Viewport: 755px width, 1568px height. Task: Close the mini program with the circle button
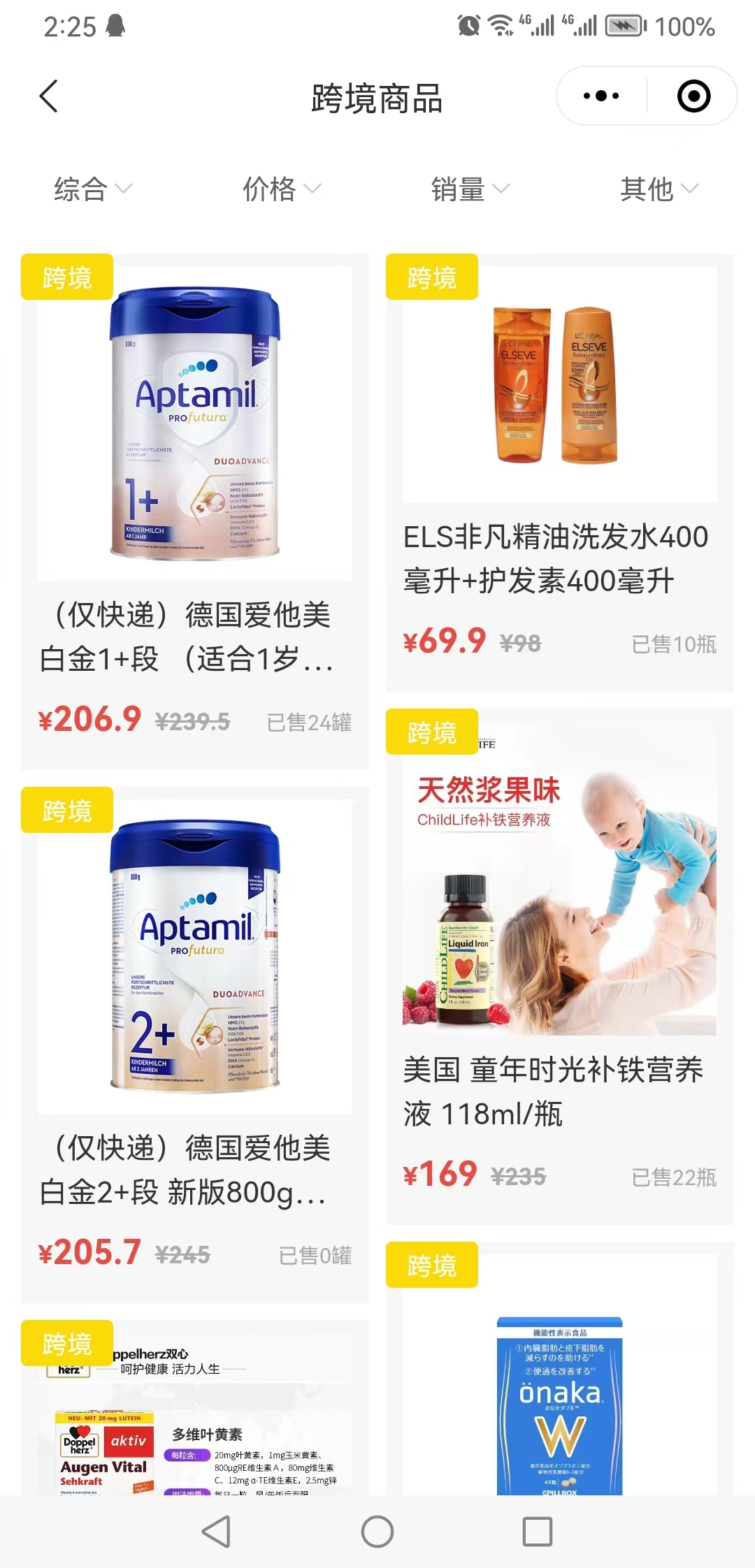click(x=693, y=96)
